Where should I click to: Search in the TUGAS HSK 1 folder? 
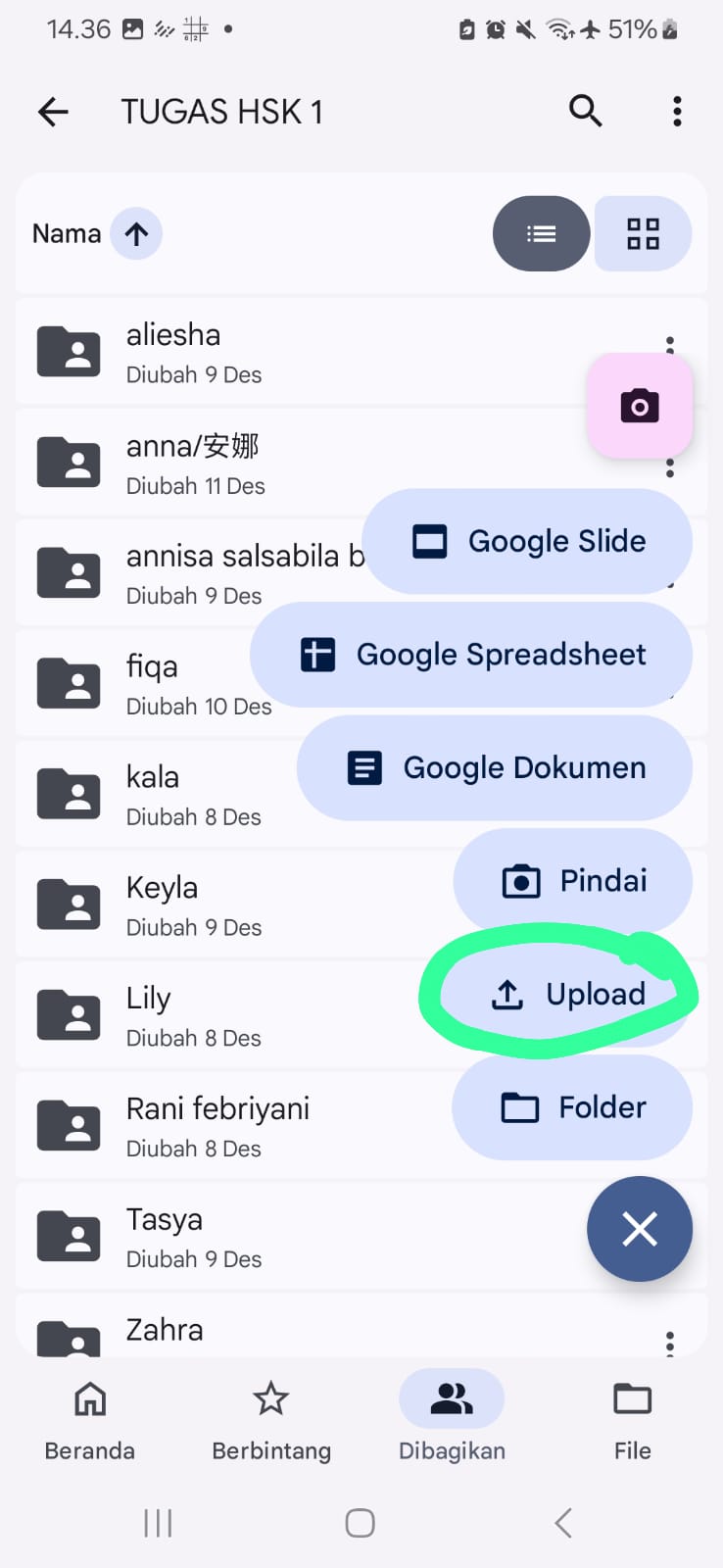point(585,111)
